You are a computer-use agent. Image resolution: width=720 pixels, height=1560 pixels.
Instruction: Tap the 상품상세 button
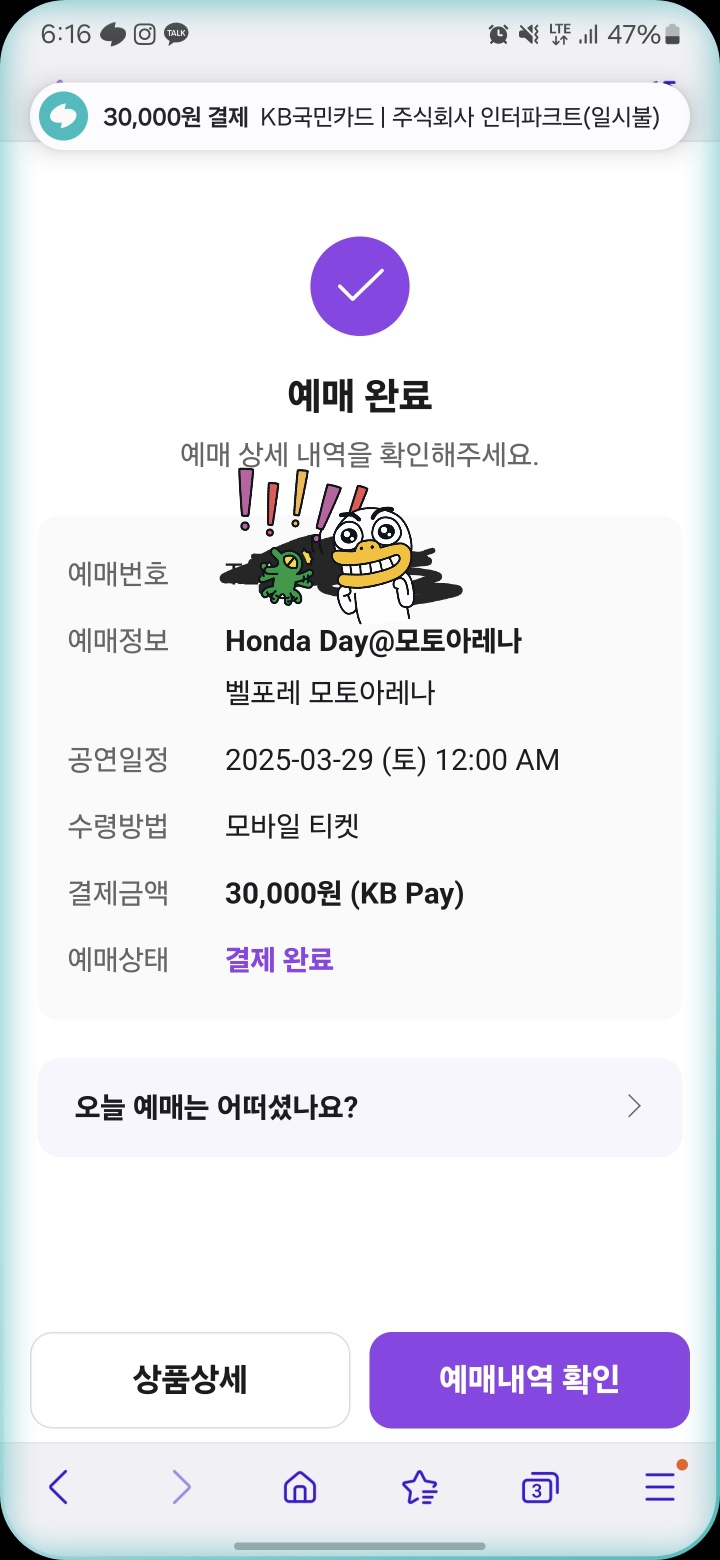[190, 1380]
